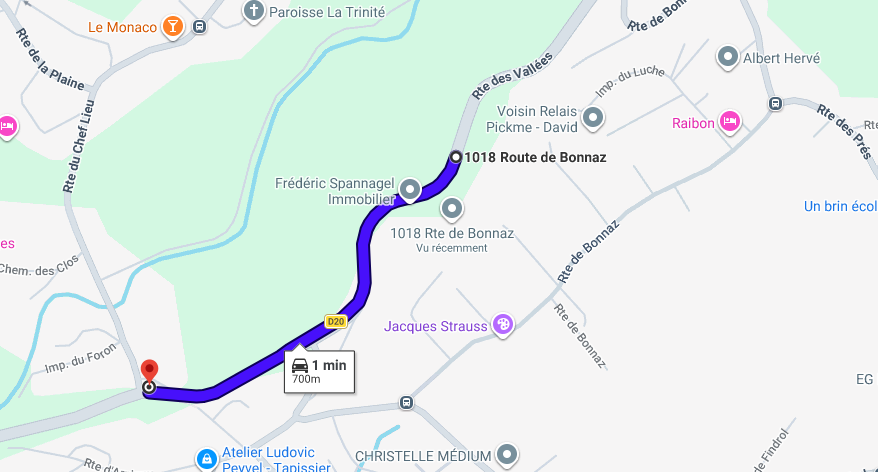Select the Paroisse La Trinité church pin

point(254,12)
